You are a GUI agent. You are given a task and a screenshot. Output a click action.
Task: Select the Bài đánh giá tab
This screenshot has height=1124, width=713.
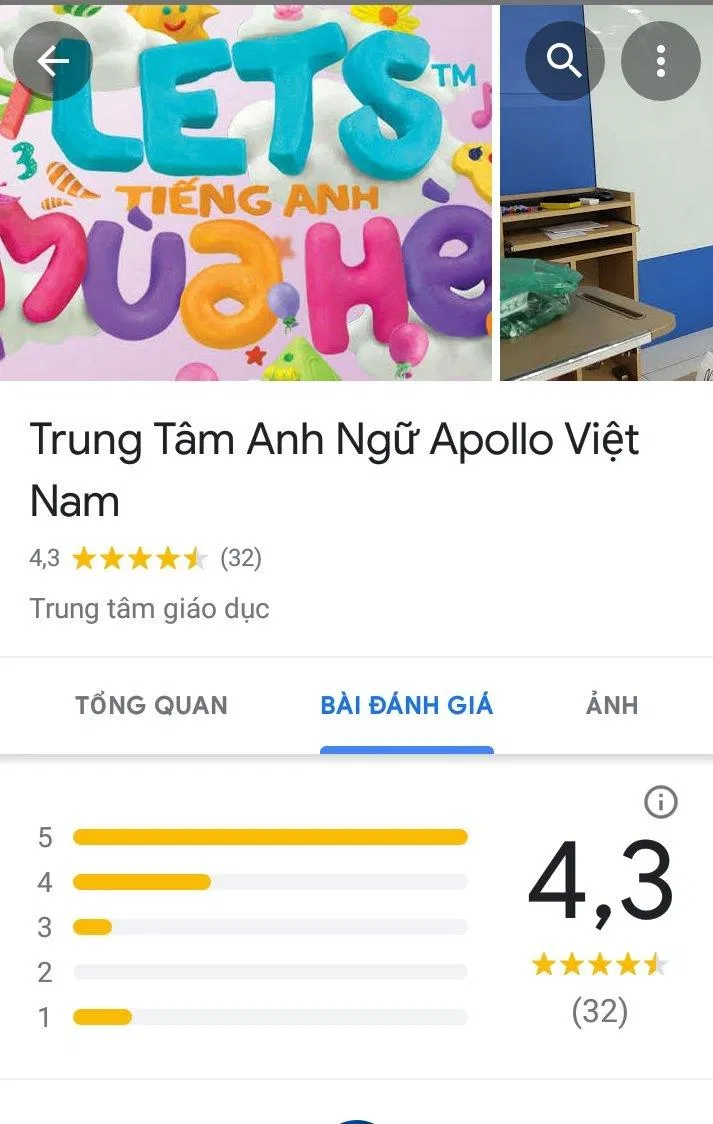pos(406,705)
